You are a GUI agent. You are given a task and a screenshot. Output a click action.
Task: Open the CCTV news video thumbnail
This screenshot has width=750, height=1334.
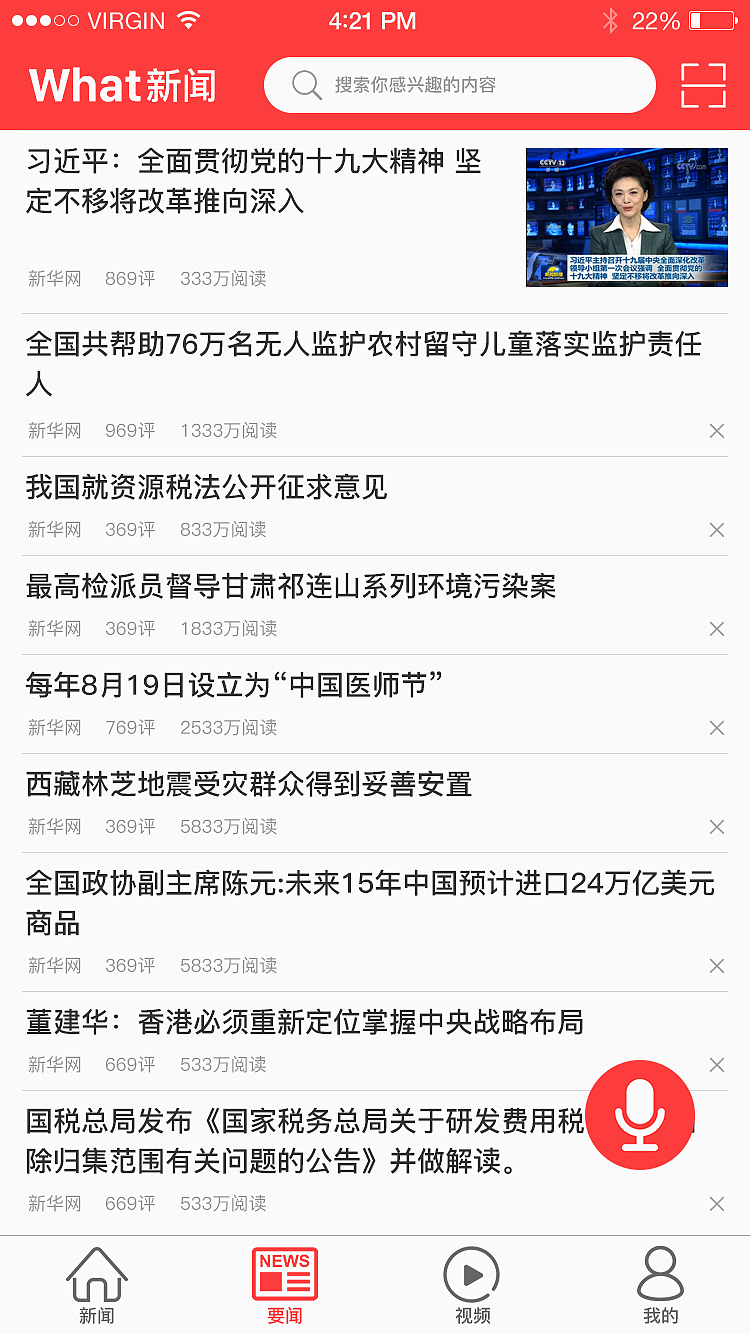(626, 216)
